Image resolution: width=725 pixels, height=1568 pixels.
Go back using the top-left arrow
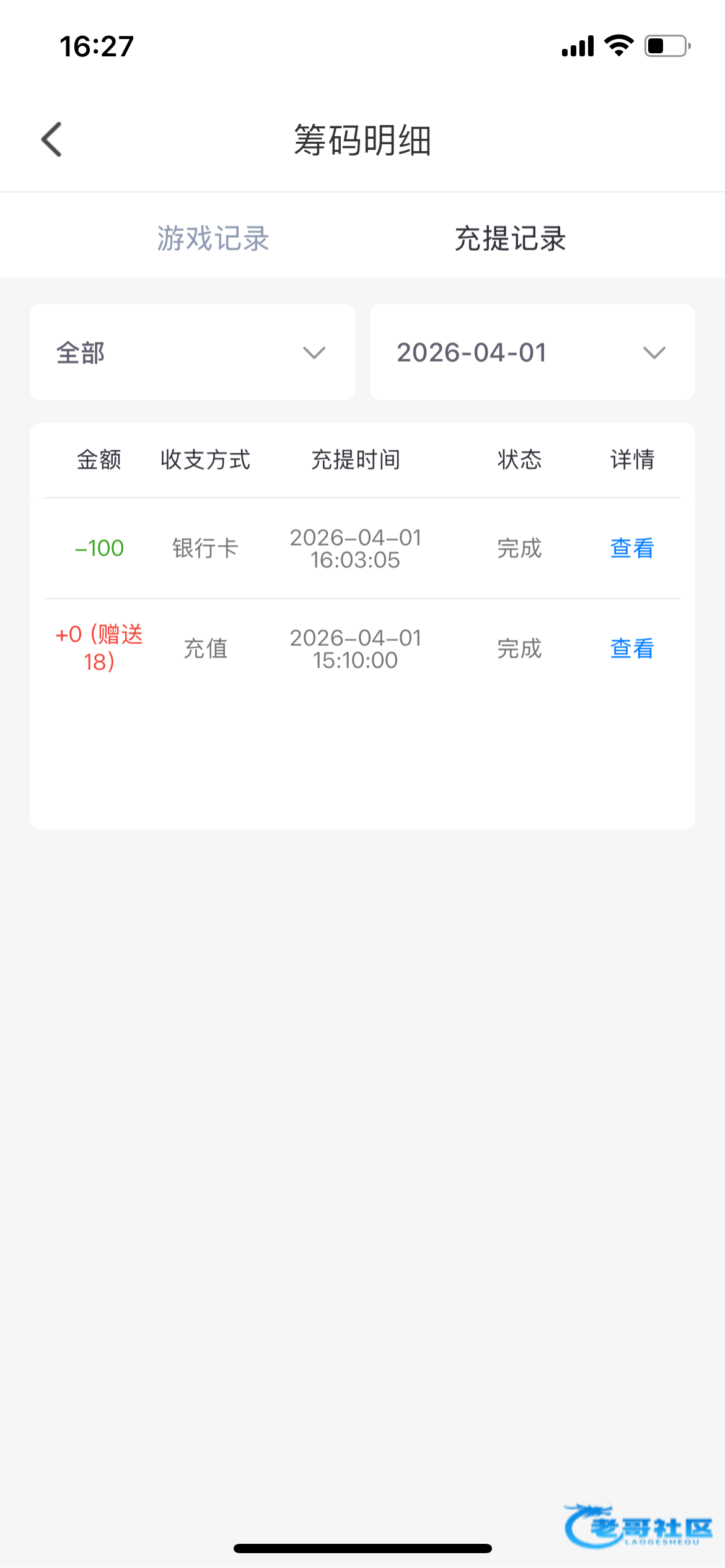point(51,139)
